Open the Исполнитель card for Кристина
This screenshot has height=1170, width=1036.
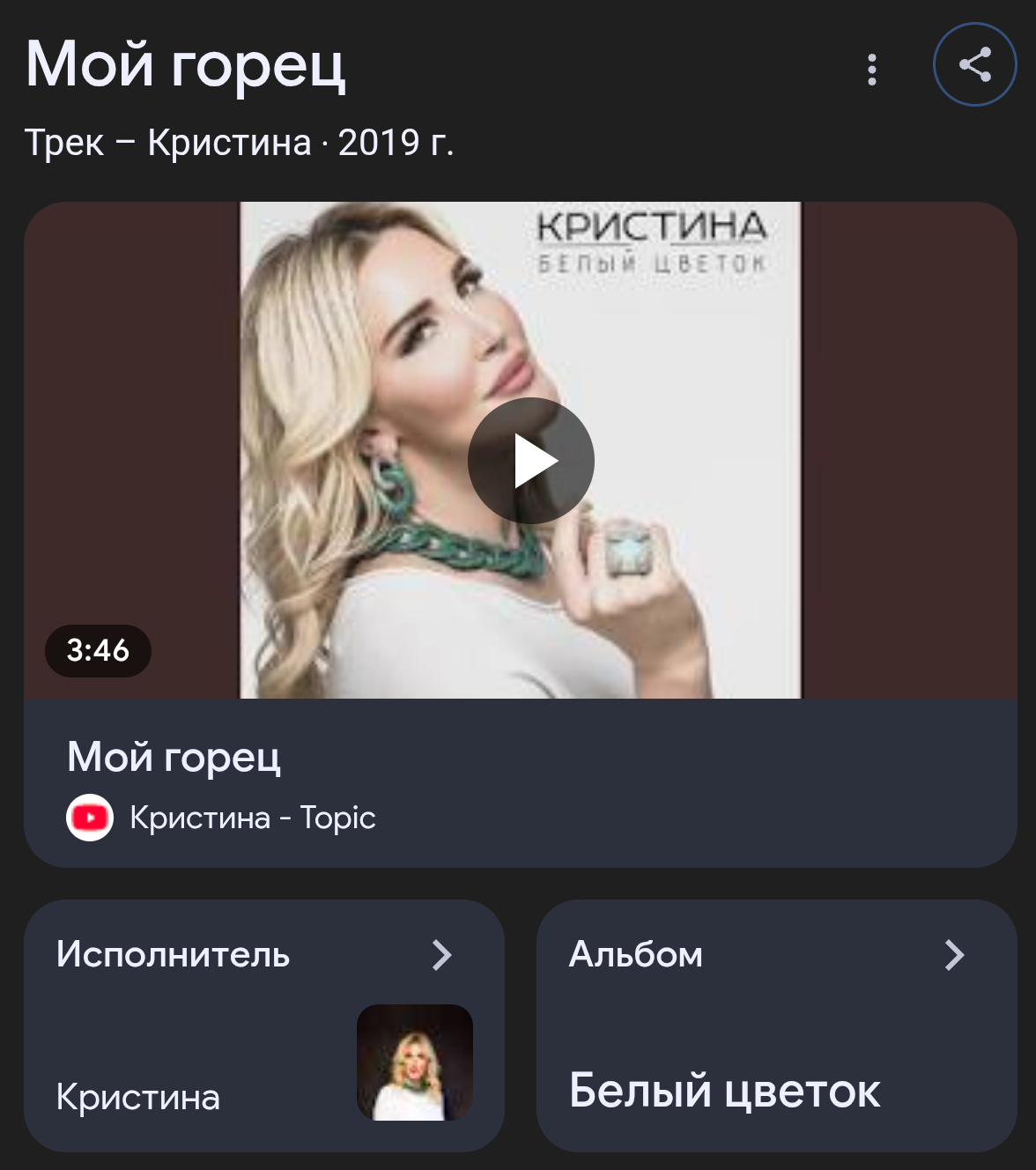(263, 1025)
